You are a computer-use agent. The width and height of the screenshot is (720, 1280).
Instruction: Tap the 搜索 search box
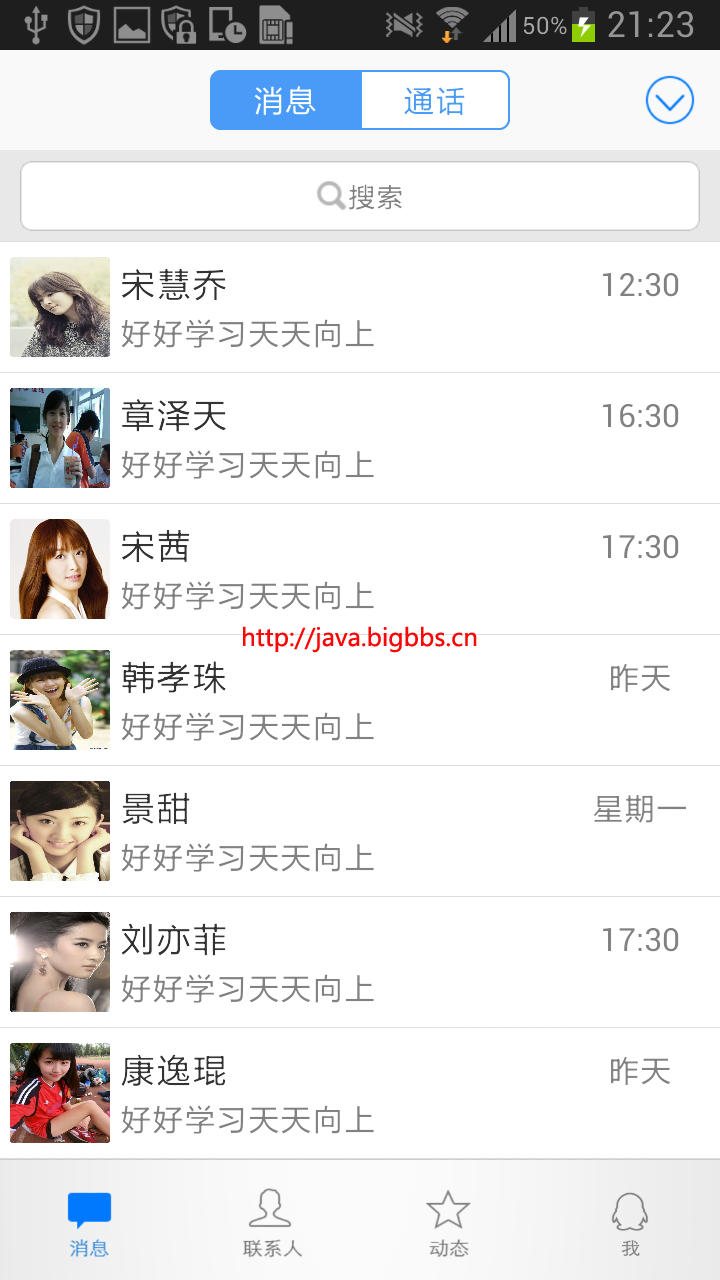(x=360, y=197)
